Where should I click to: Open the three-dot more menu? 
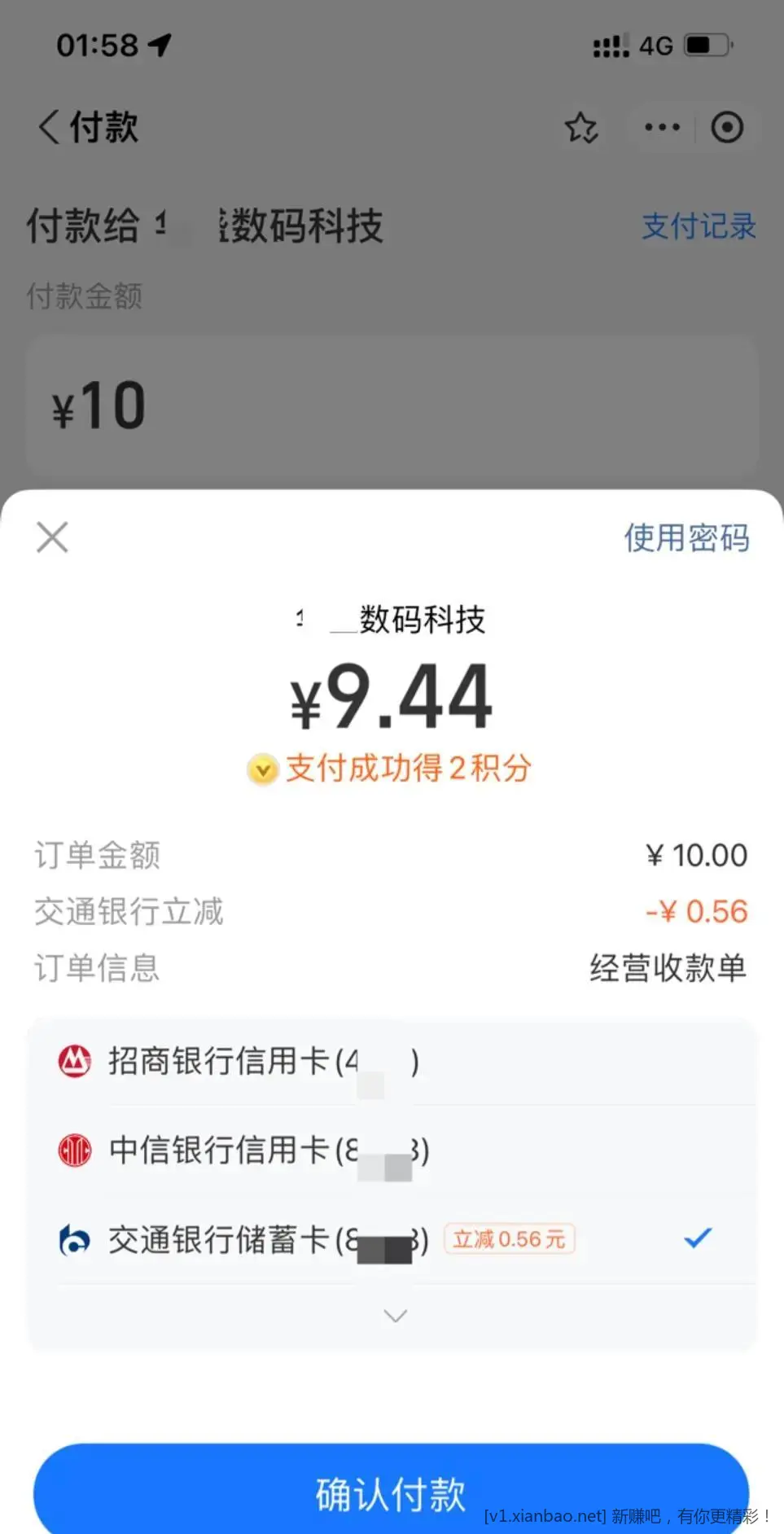[x=662, y=127]
